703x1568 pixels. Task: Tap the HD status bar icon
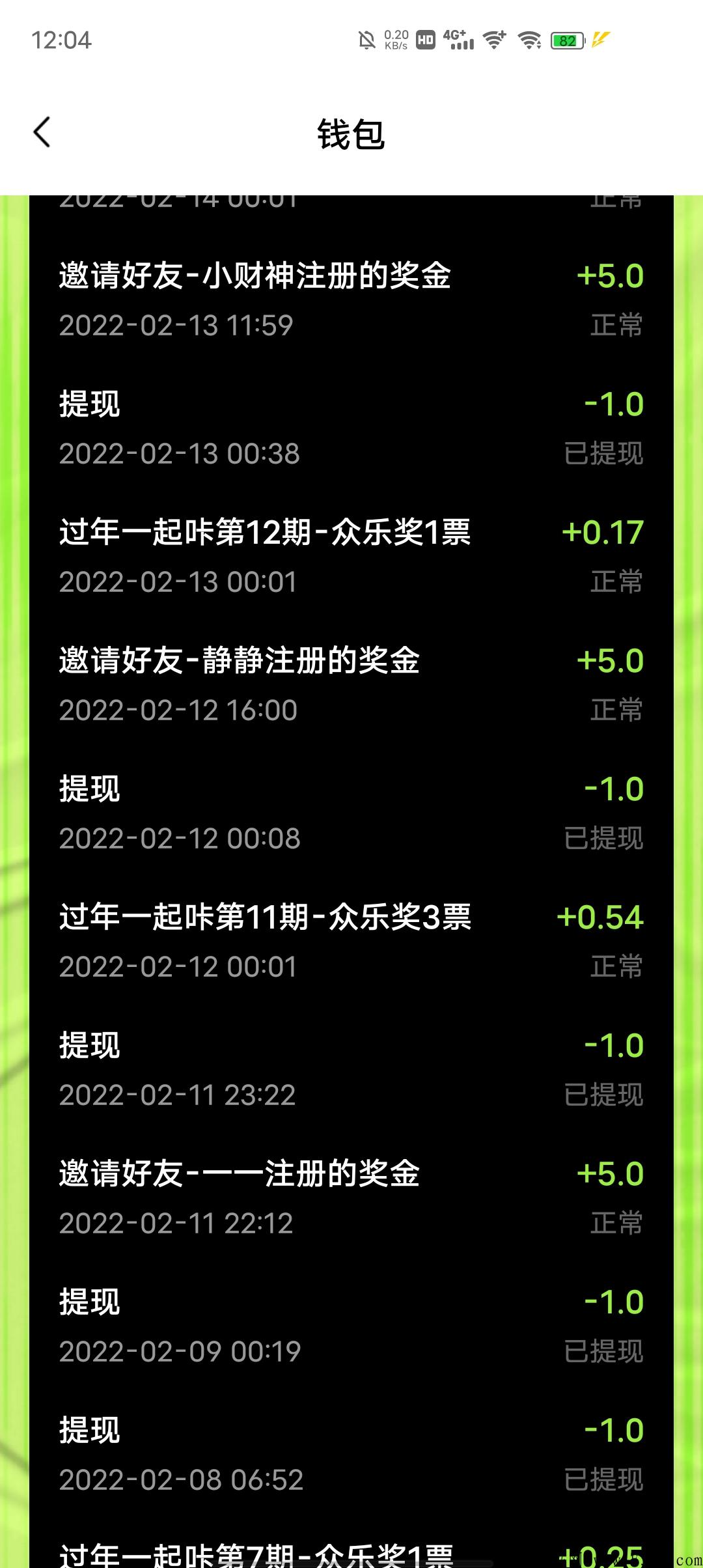click(425, 40)
